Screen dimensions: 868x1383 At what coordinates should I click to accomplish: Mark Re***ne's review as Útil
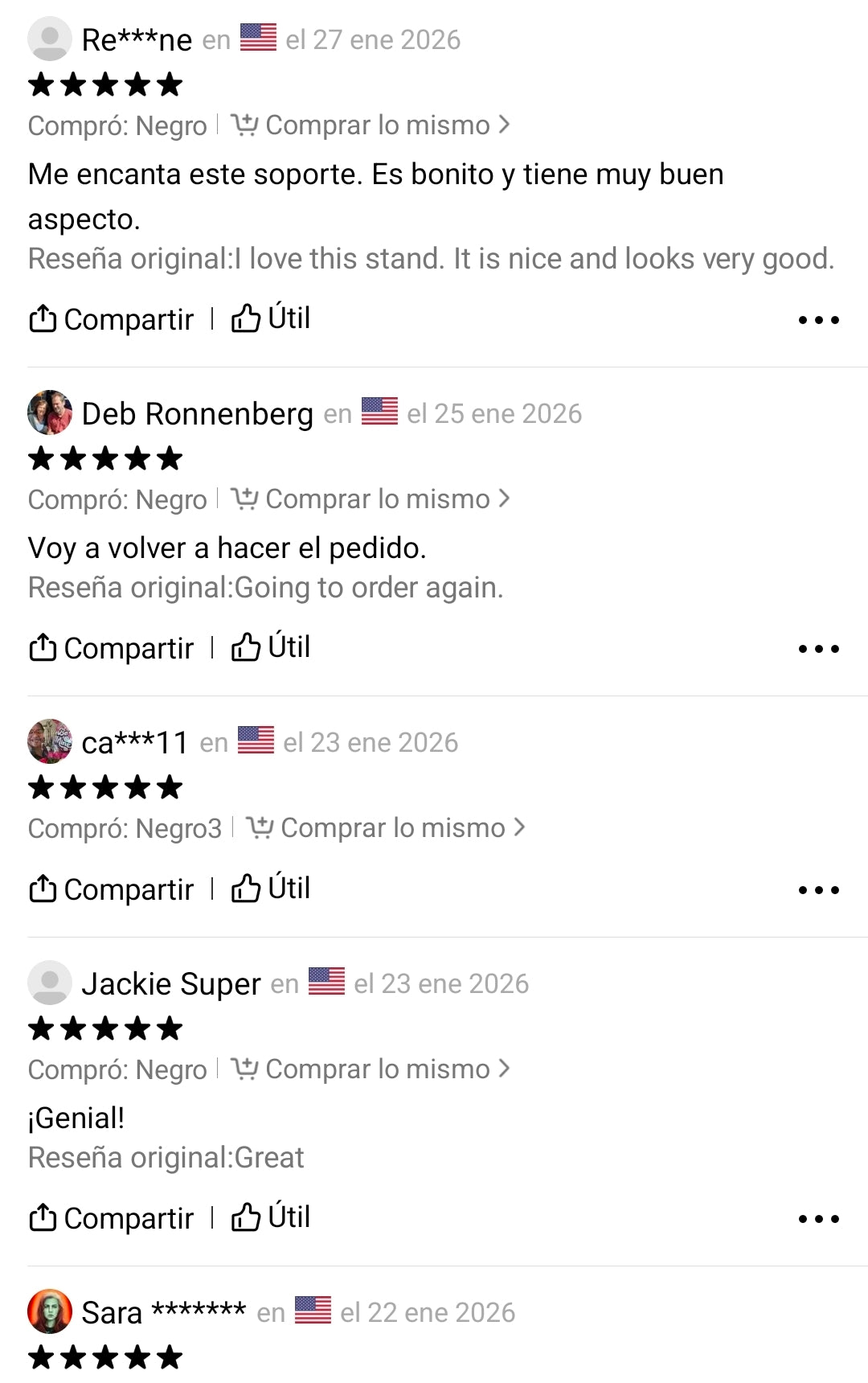[x=287, y=318]
